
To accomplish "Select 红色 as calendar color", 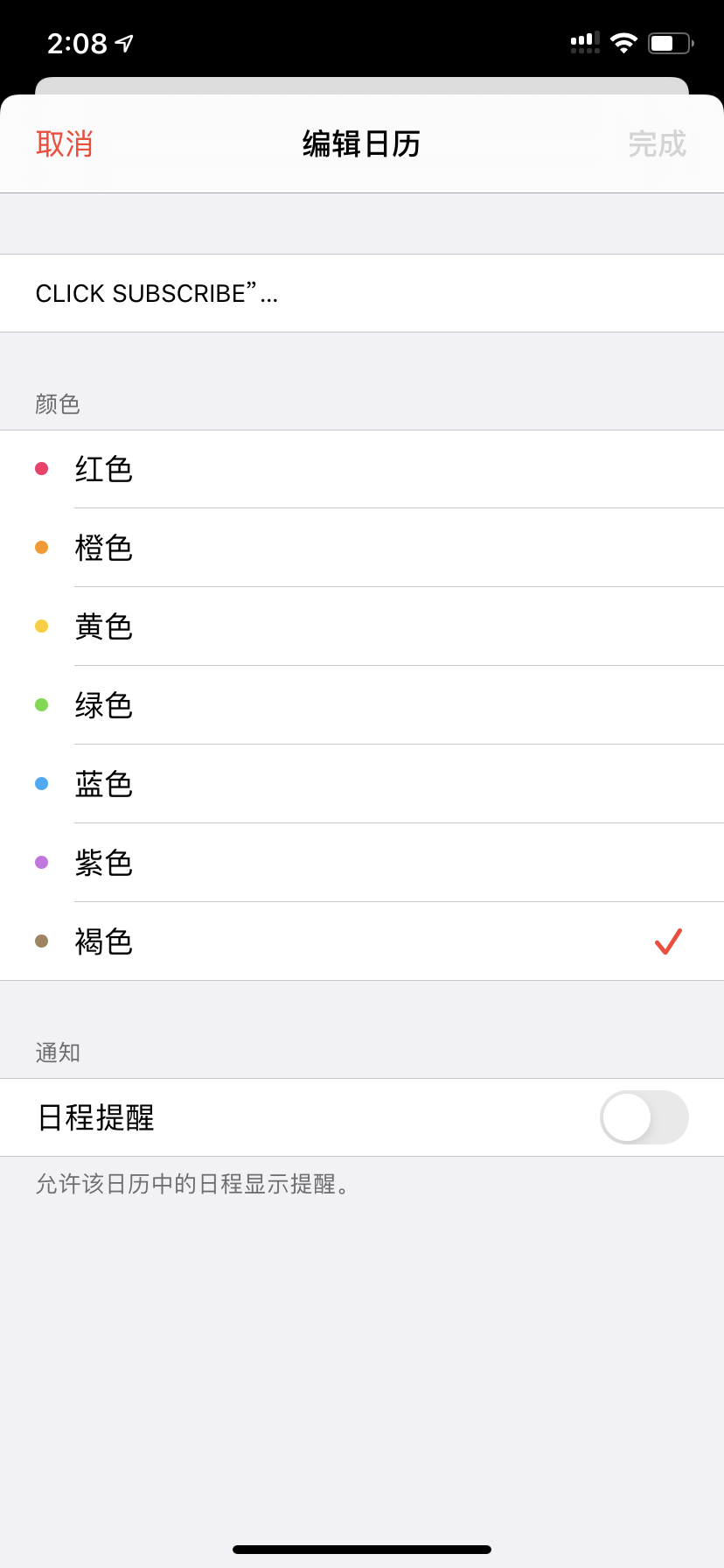I will (x=362, y=469).
